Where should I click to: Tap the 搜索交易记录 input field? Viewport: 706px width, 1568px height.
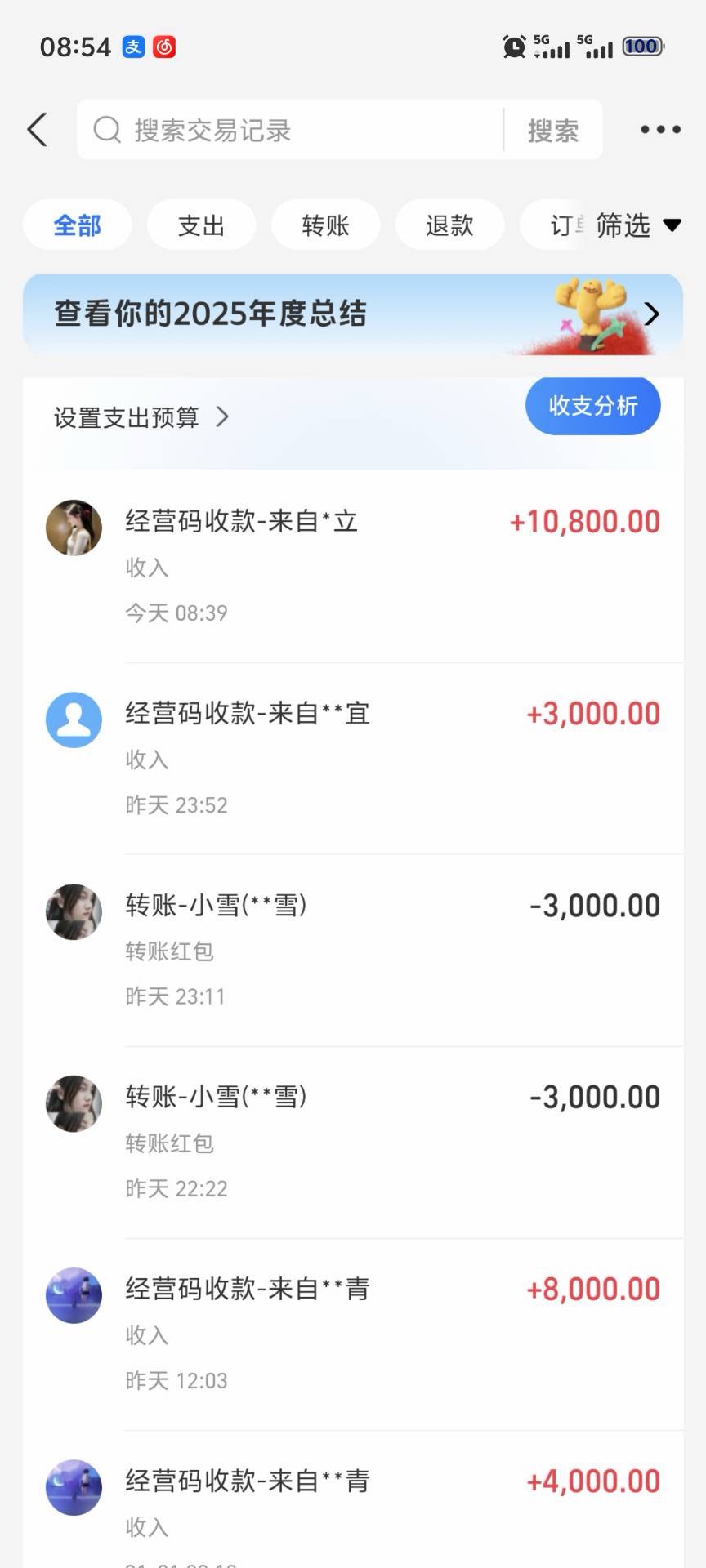point(245,129)
